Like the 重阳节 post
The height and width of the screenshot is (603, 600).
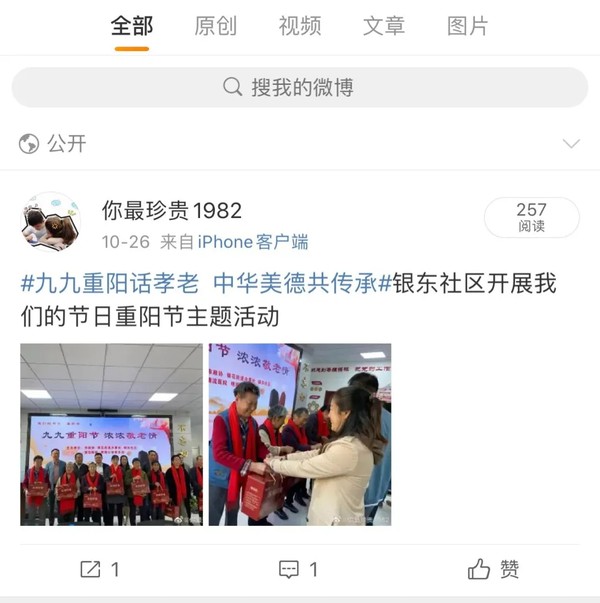coord(494,569)
